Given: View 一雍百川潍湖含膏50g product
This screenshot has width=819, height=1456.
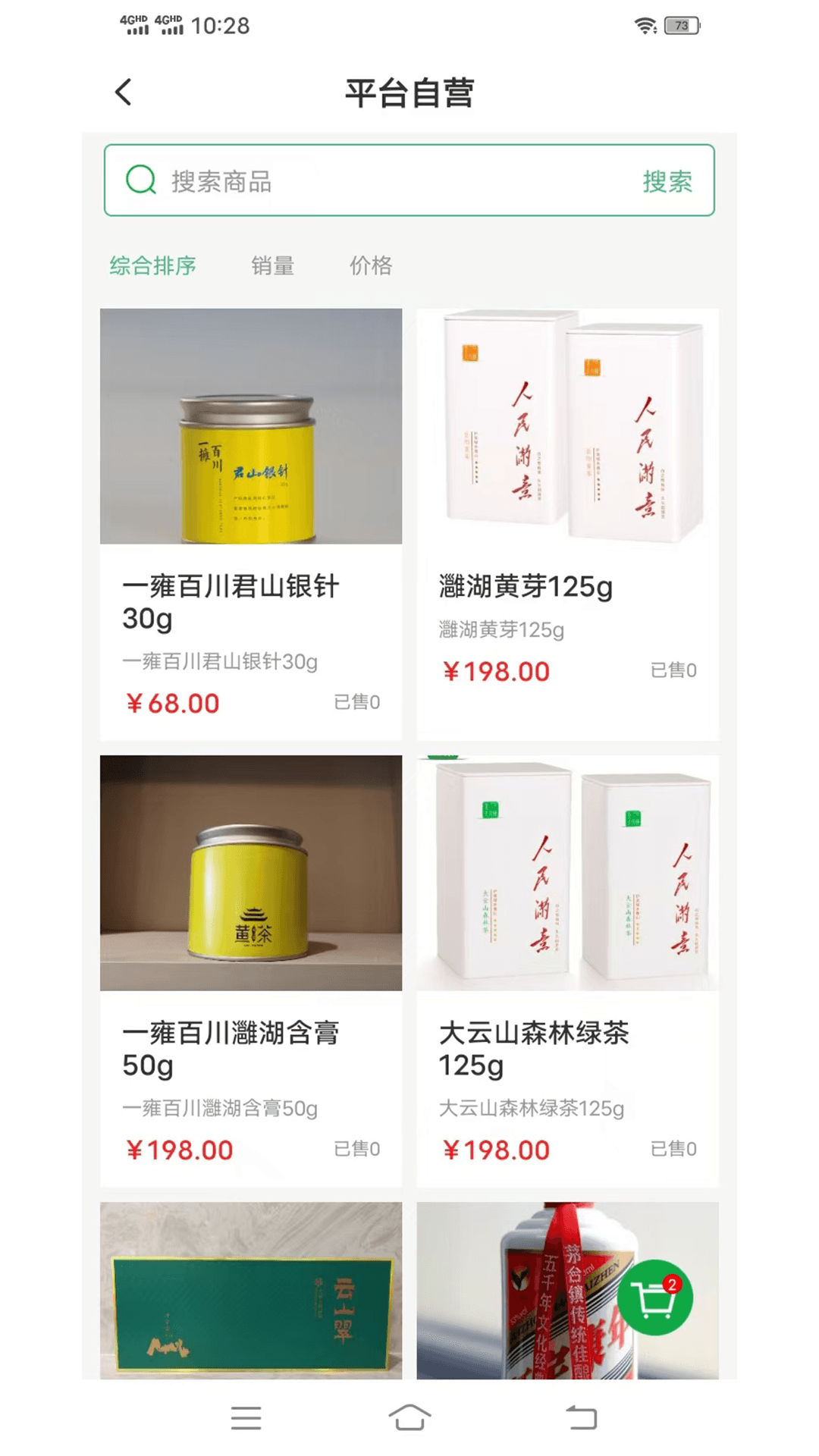Looking at the screenshot, I should [x=251, y=971].
